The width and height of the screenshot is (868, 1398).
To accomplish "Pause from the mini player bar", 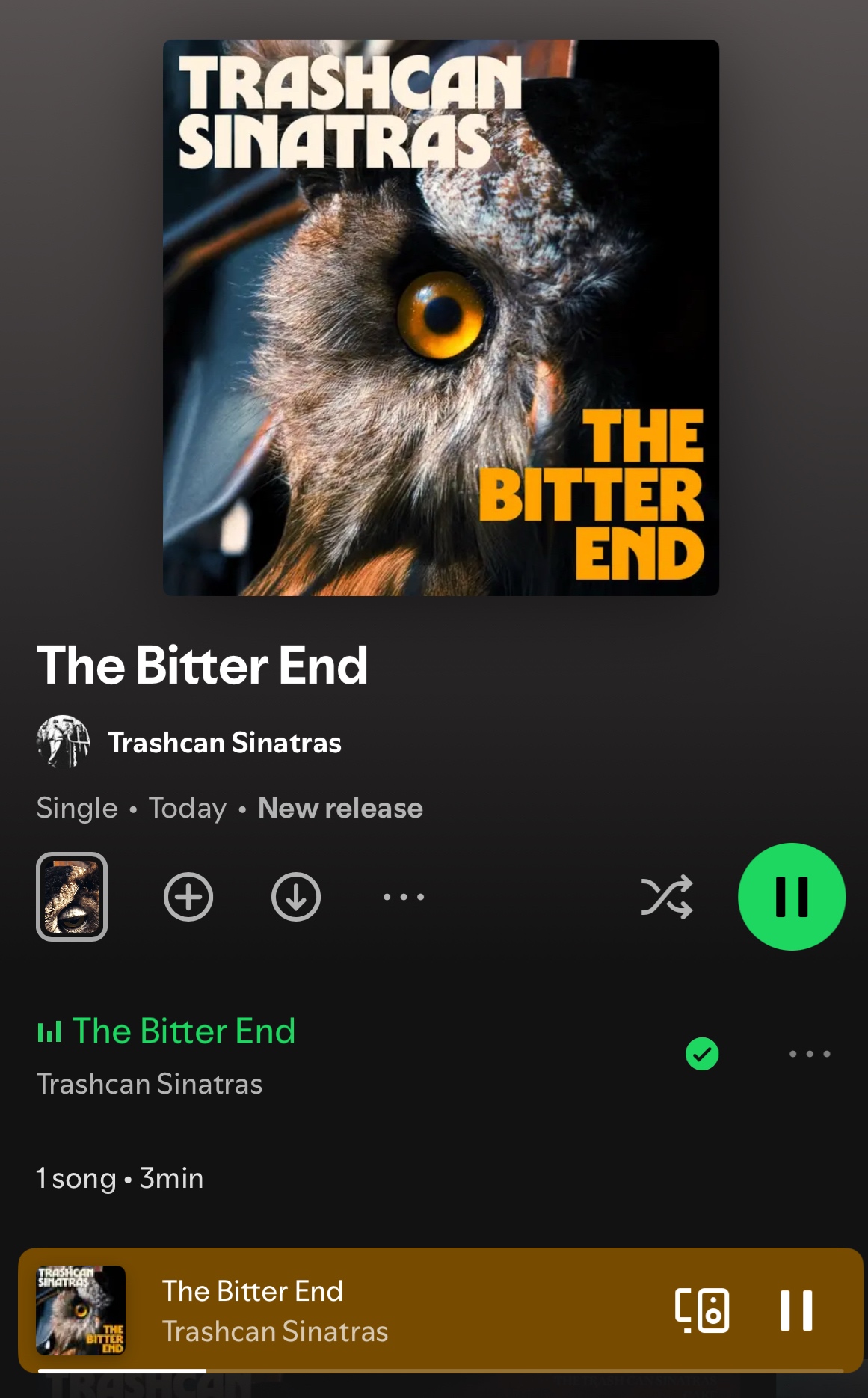I will [x=795, y=1310].
